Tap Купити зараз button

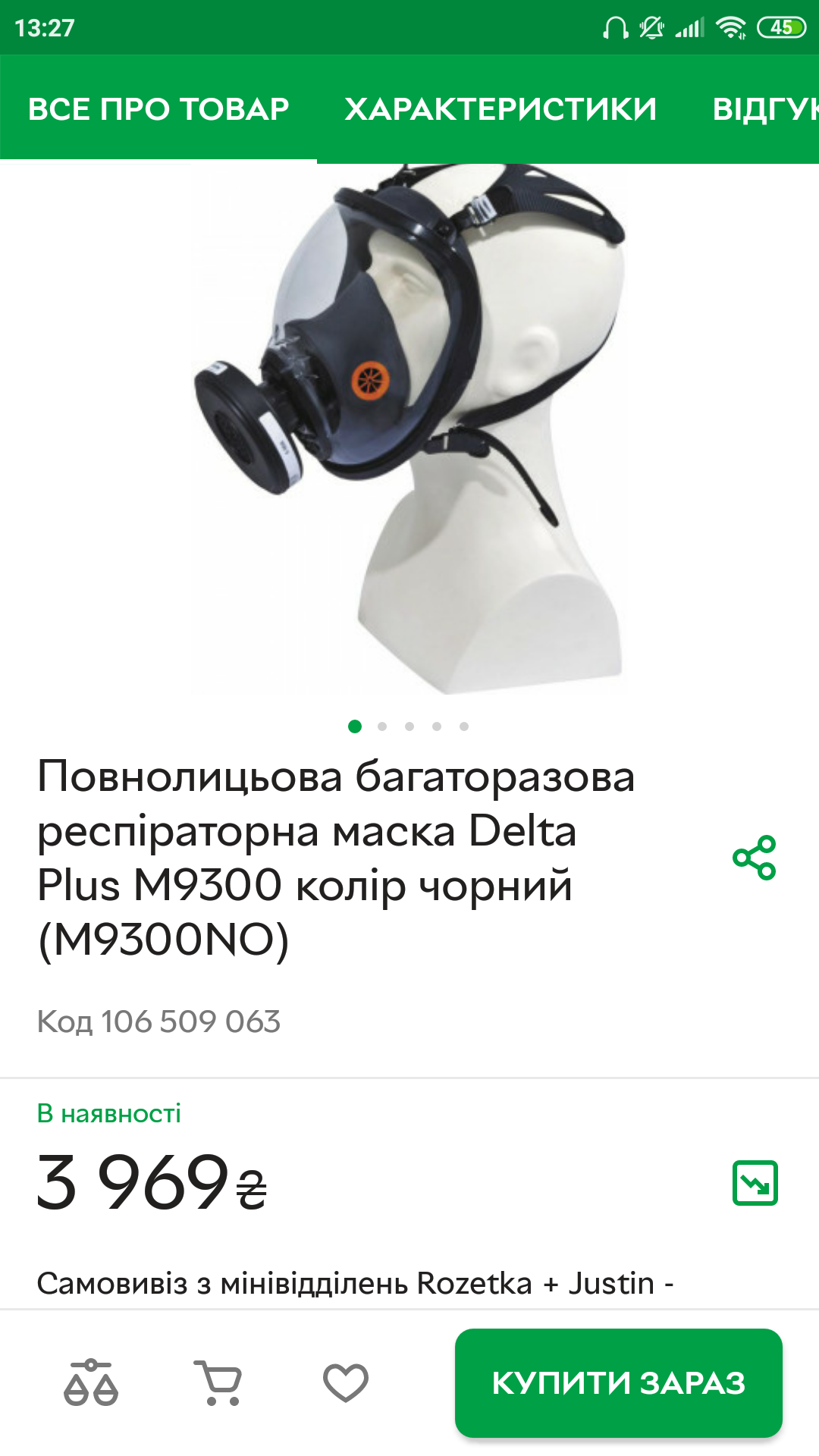[619, 1383]
